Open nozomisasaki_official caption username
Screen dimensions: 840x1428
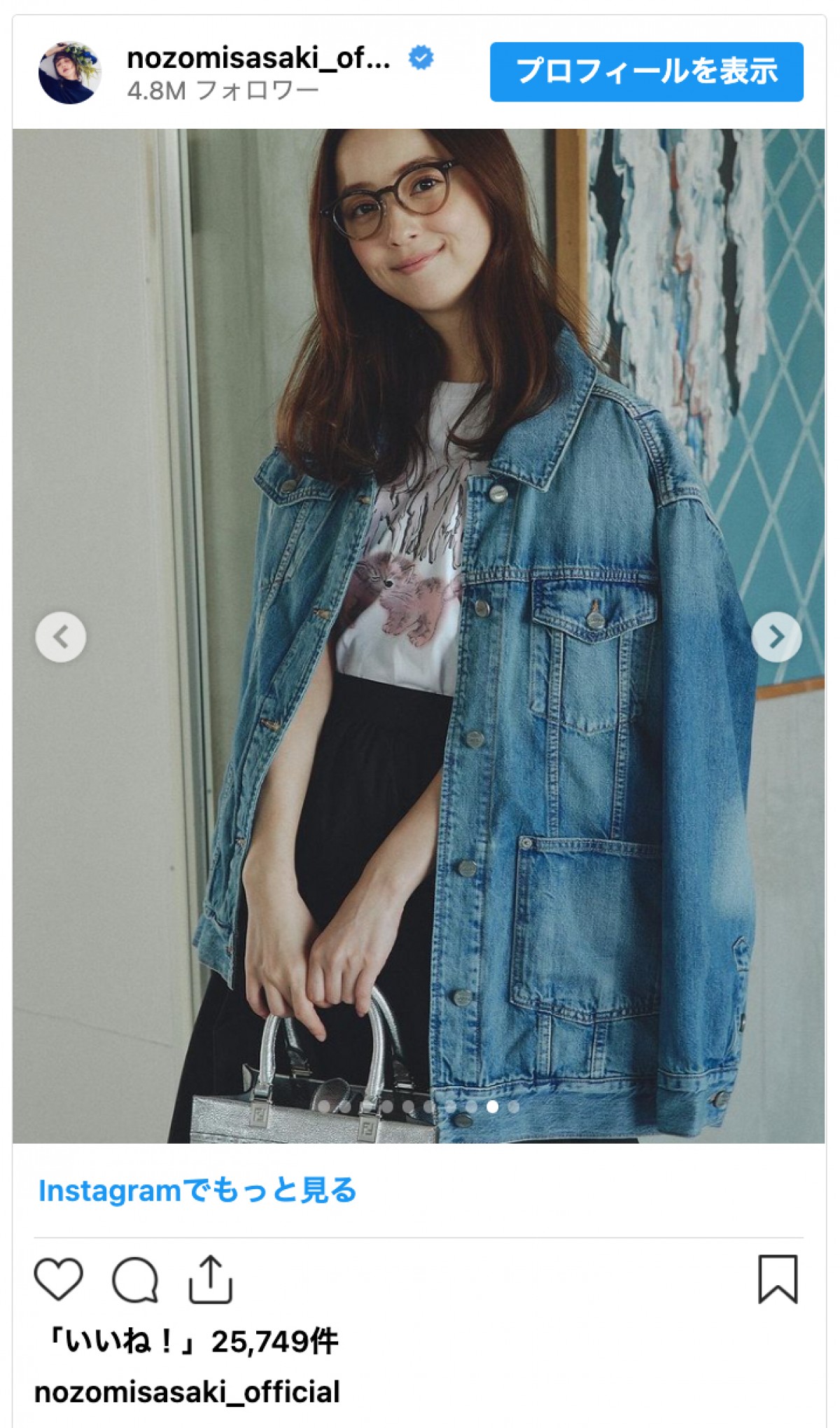coord(187,1392)
